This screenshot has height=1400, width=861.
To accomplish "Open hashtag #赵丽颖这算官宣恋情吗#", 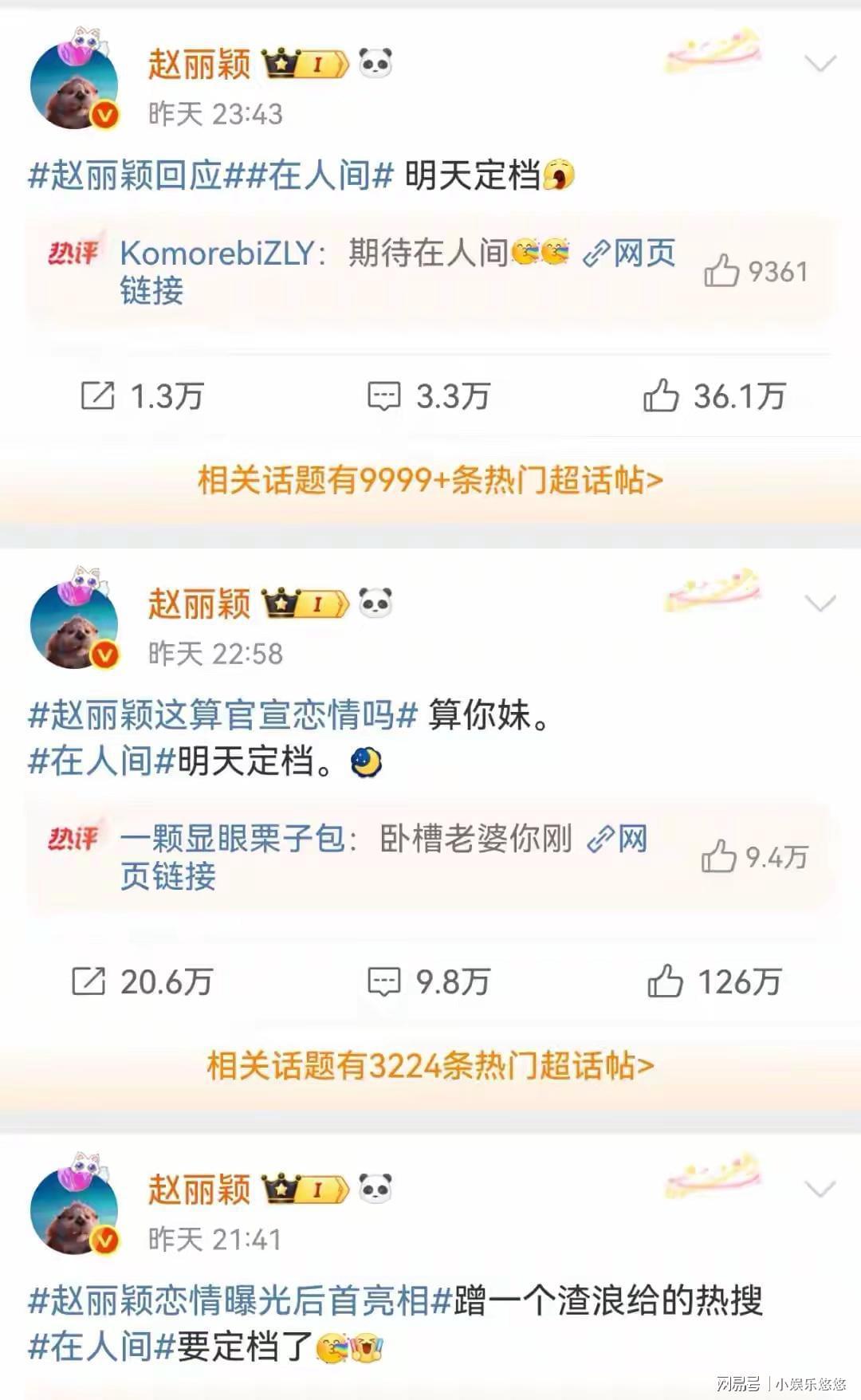I will coord(223,714).
